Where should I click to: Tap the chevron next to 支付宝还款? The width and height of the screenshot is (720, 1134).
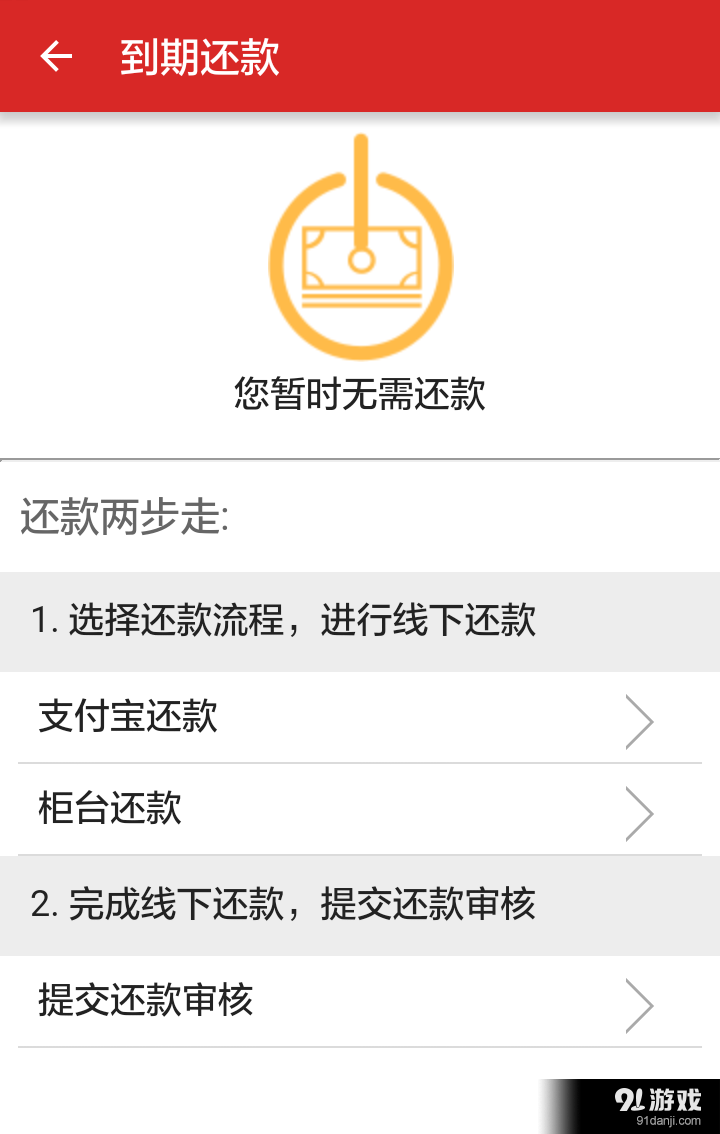point(640,720)
